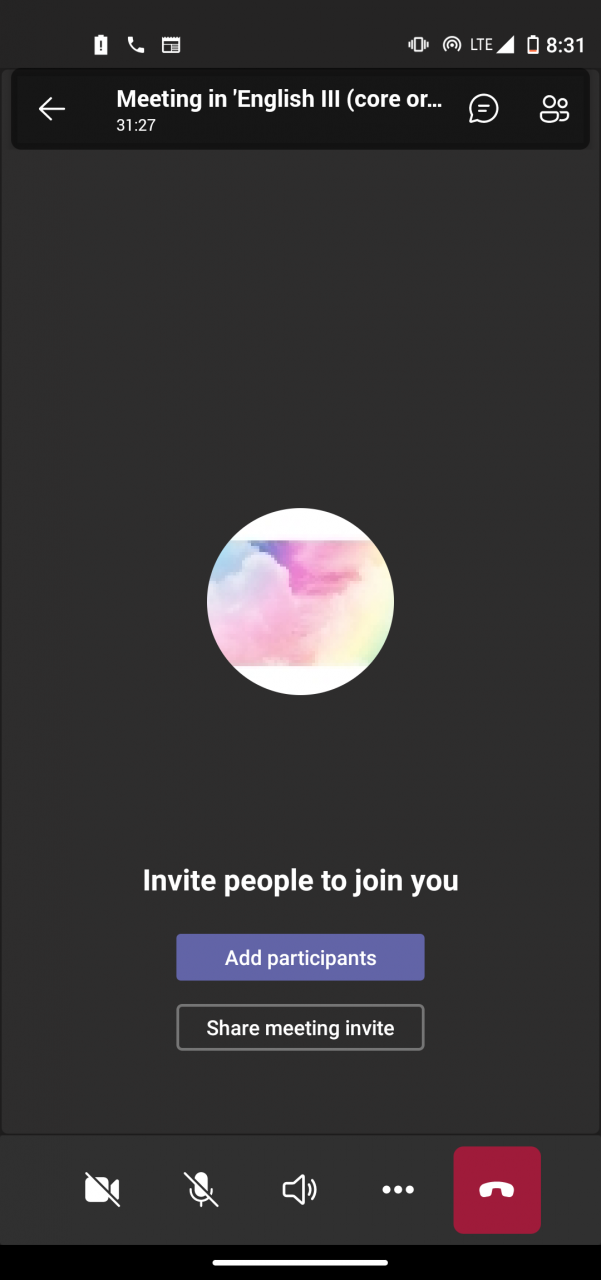Unmute the microphone
601x1280 pixels.
(201, 1189)
